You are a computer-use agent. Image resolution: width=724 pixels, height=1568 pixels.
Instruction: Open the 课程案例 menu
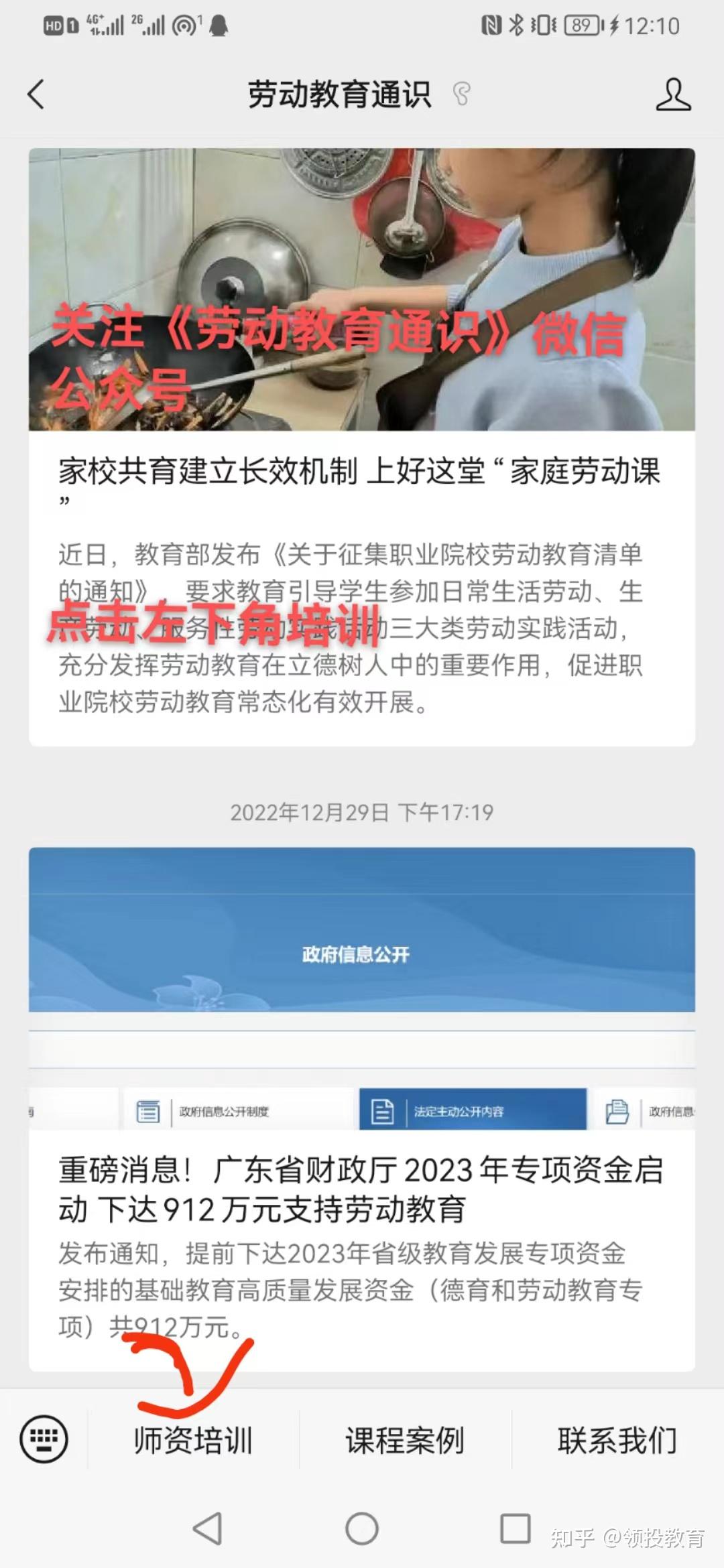pos(405,1439)
